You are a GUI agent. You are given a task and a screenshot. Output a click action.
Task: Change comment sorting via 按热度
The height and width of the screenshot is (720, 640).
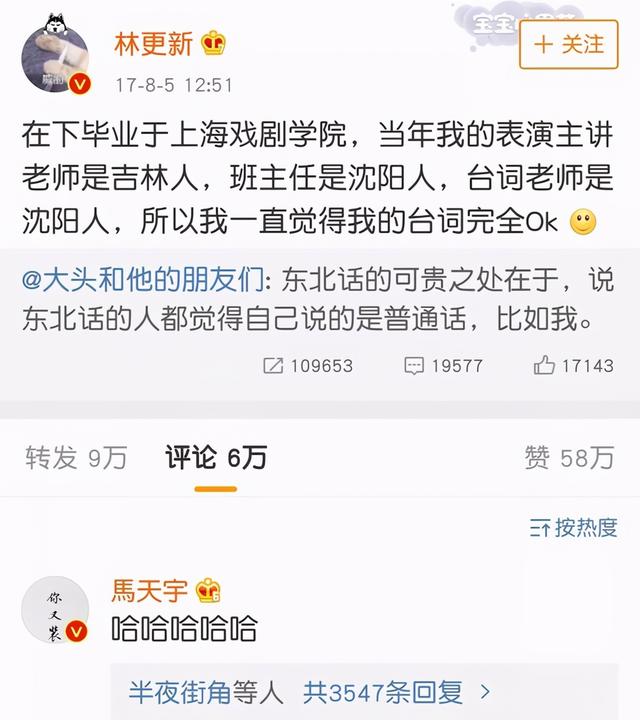click(574, 528)
